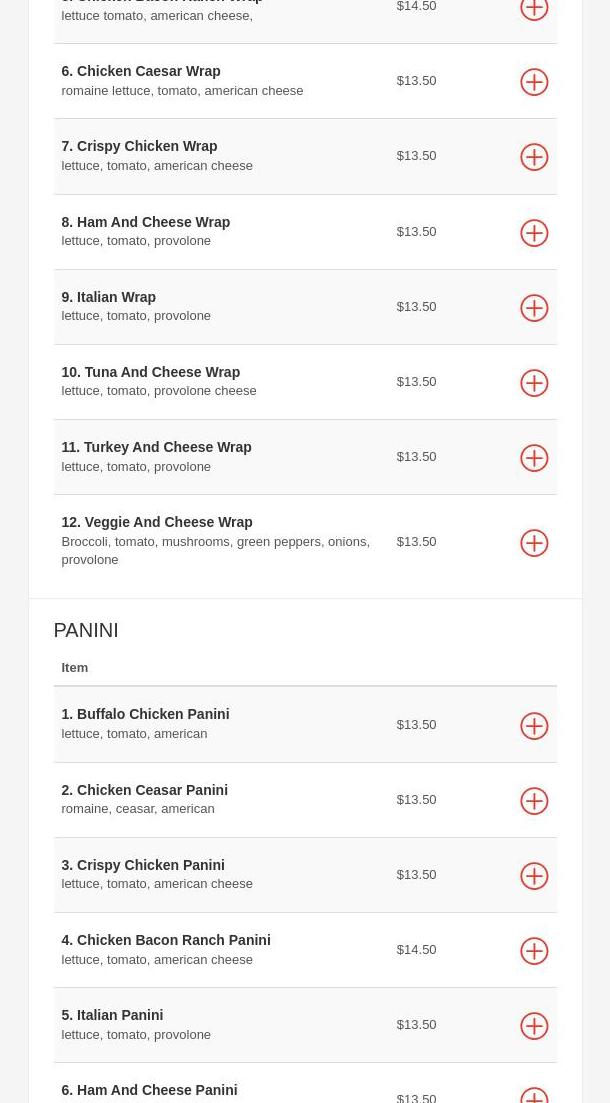Tap the plus icon for Ham And Cheese Wrap
Image resolution: width=610 pixels, height=1103 pixels.
tap(534, 233)
